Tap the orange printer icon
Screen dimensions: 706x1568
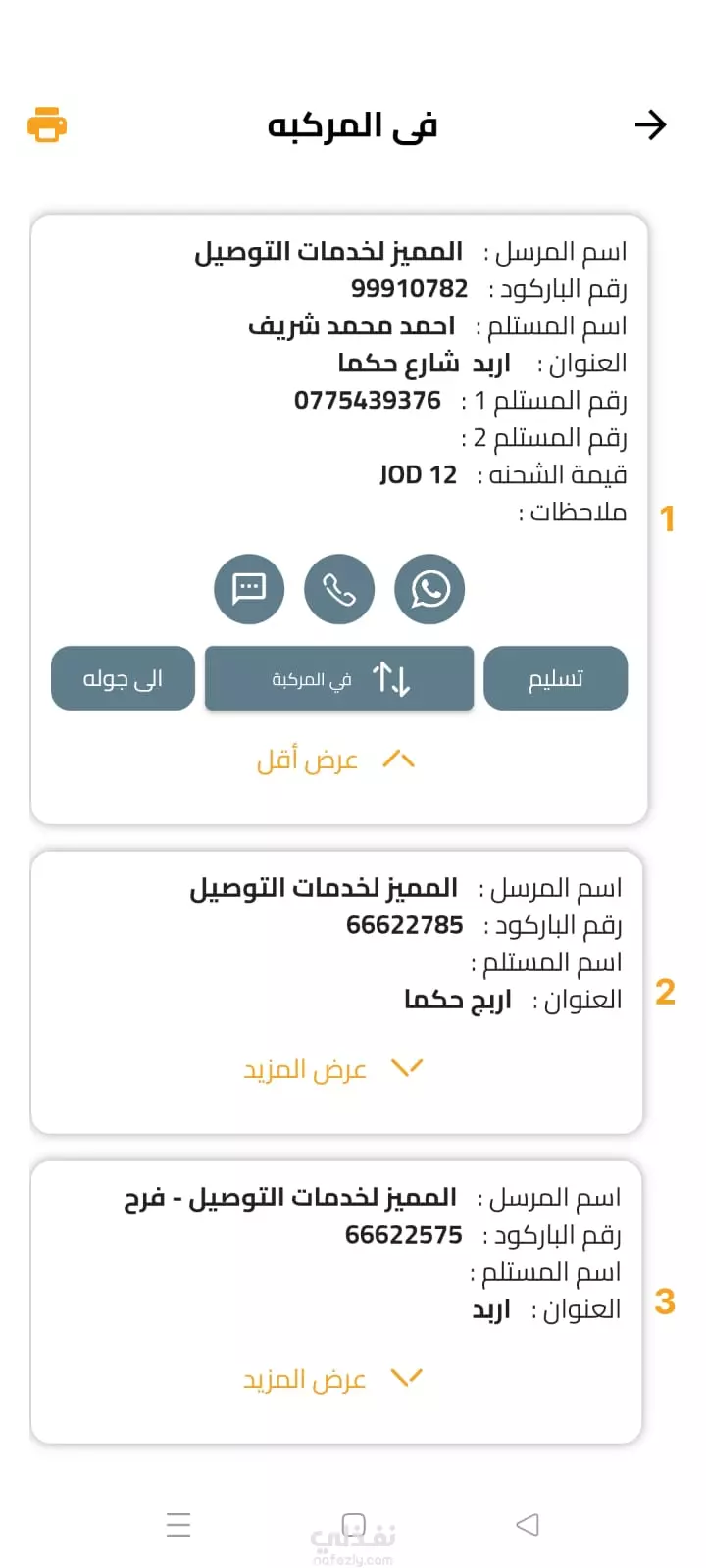[x=47, y=124]
